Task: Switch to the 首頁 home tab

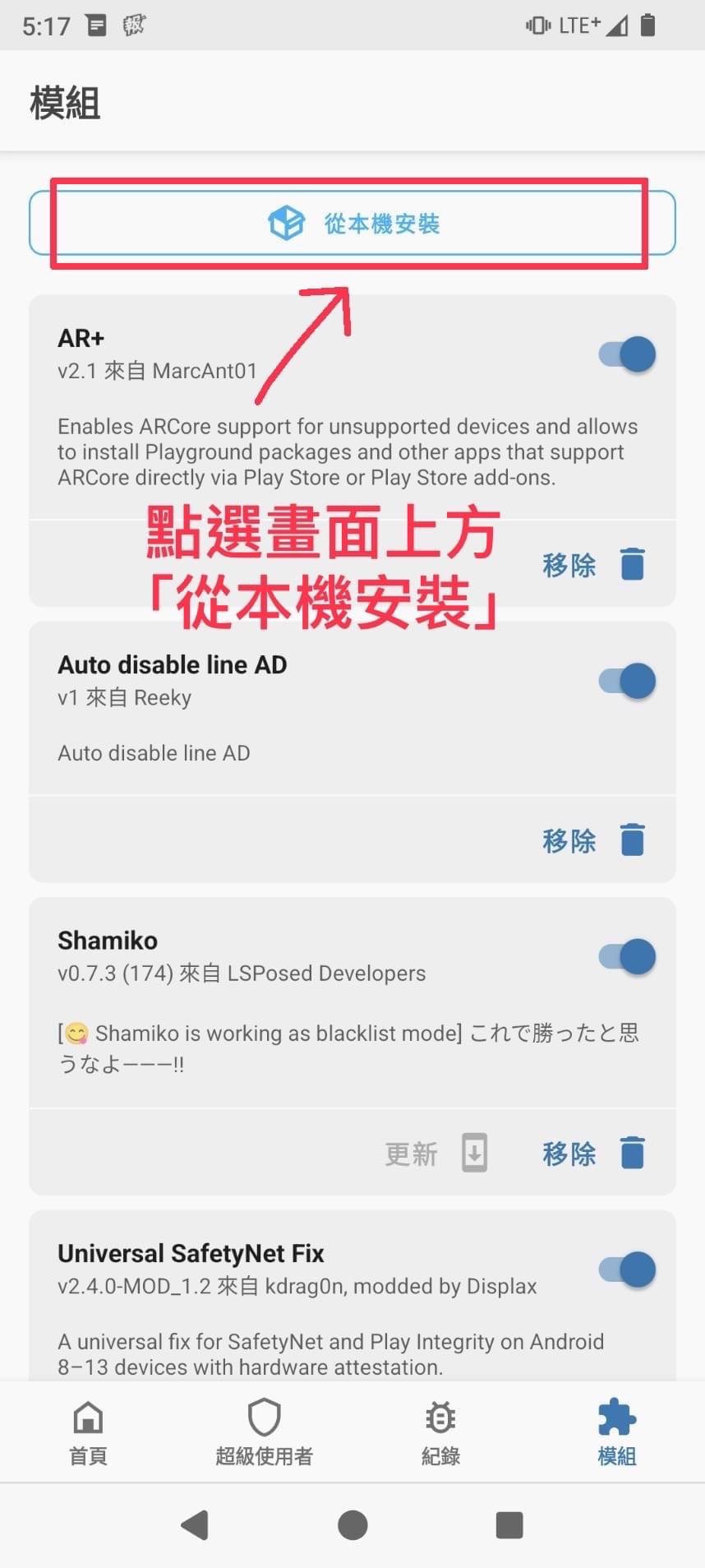Action: pos(88,1432)
